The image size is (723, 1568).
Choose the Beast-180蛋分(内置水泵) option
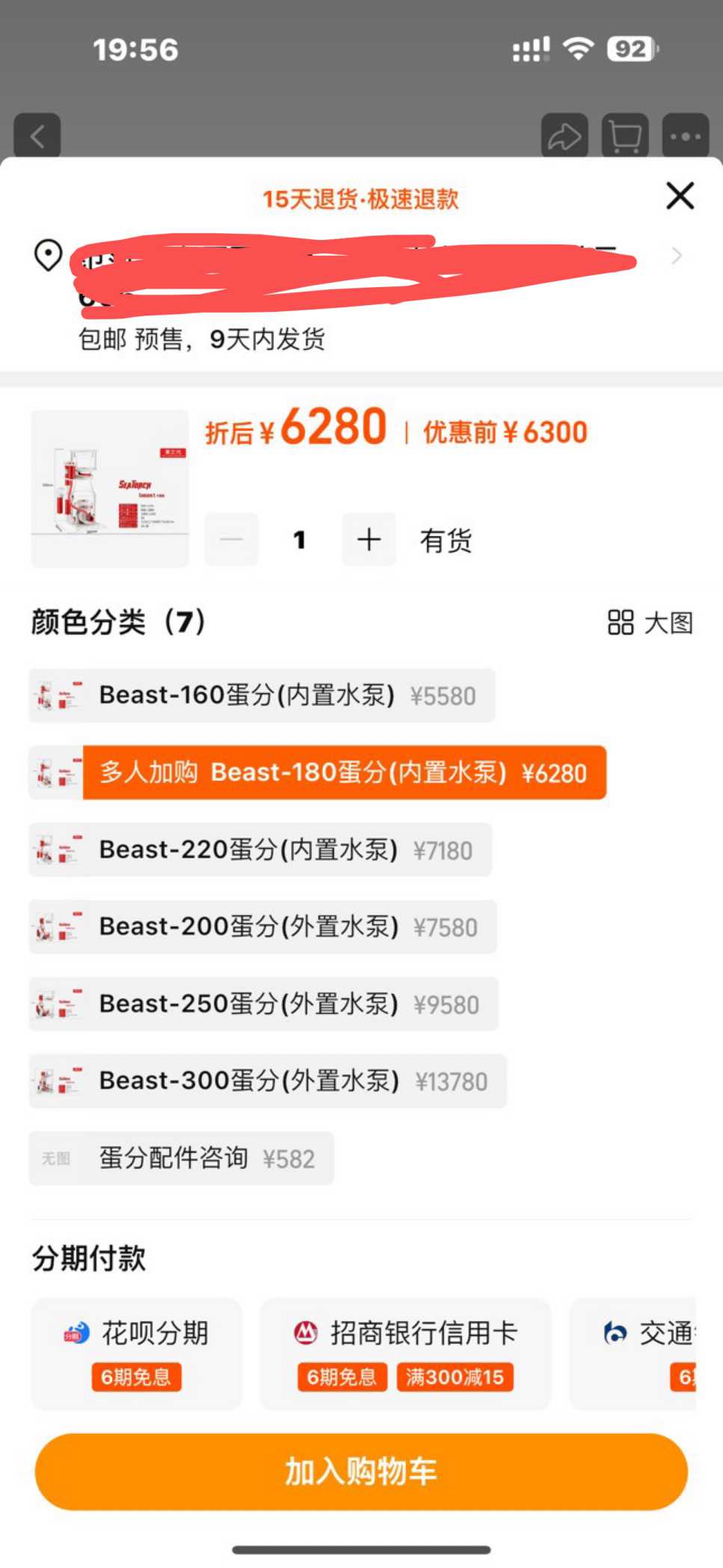tap(318, 772)
